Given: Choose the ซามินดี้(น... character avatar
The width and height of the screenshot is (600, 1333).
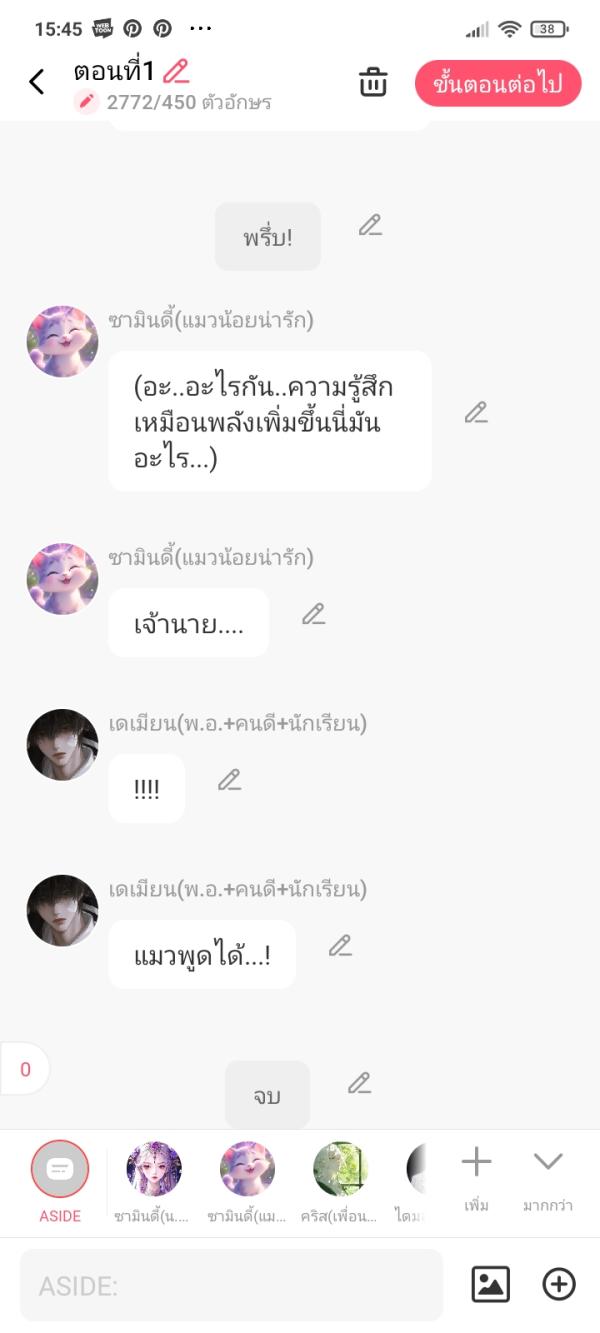Looking at the screenshot, I should [x=154, y=1170].
